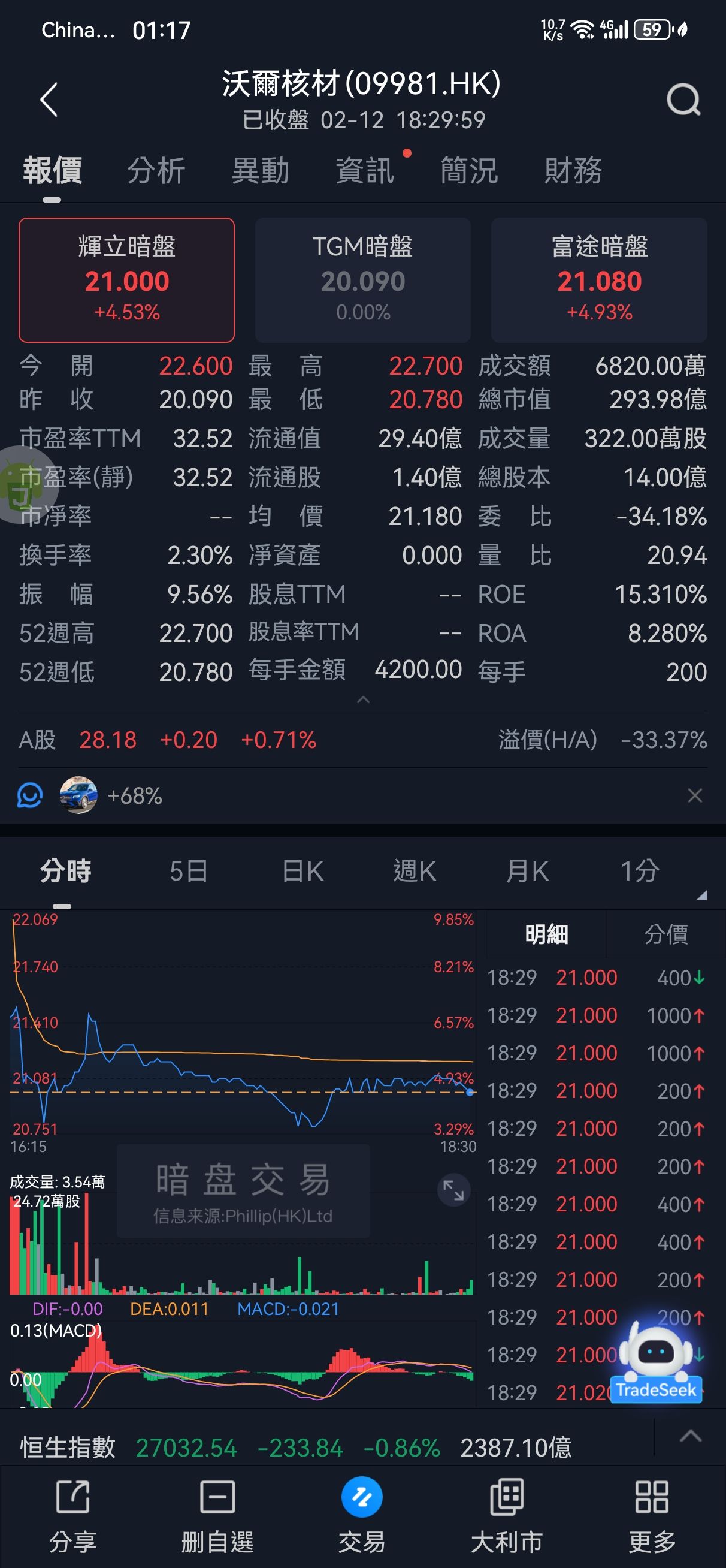Open stock search magnifier icon
Image resolution: width=726 pixels, height=1568 pixels.
683,100
